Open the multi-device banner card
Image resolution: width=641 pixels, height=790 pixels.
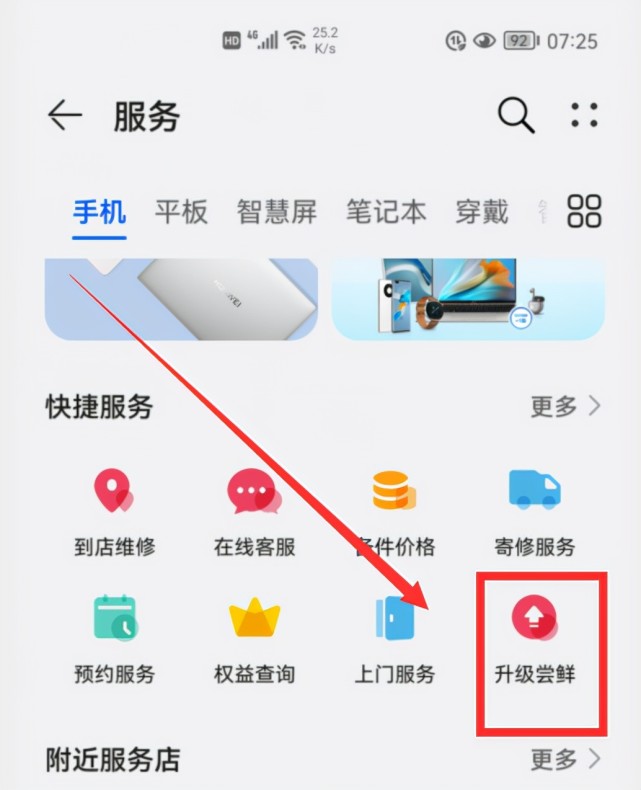click(468, 298)
